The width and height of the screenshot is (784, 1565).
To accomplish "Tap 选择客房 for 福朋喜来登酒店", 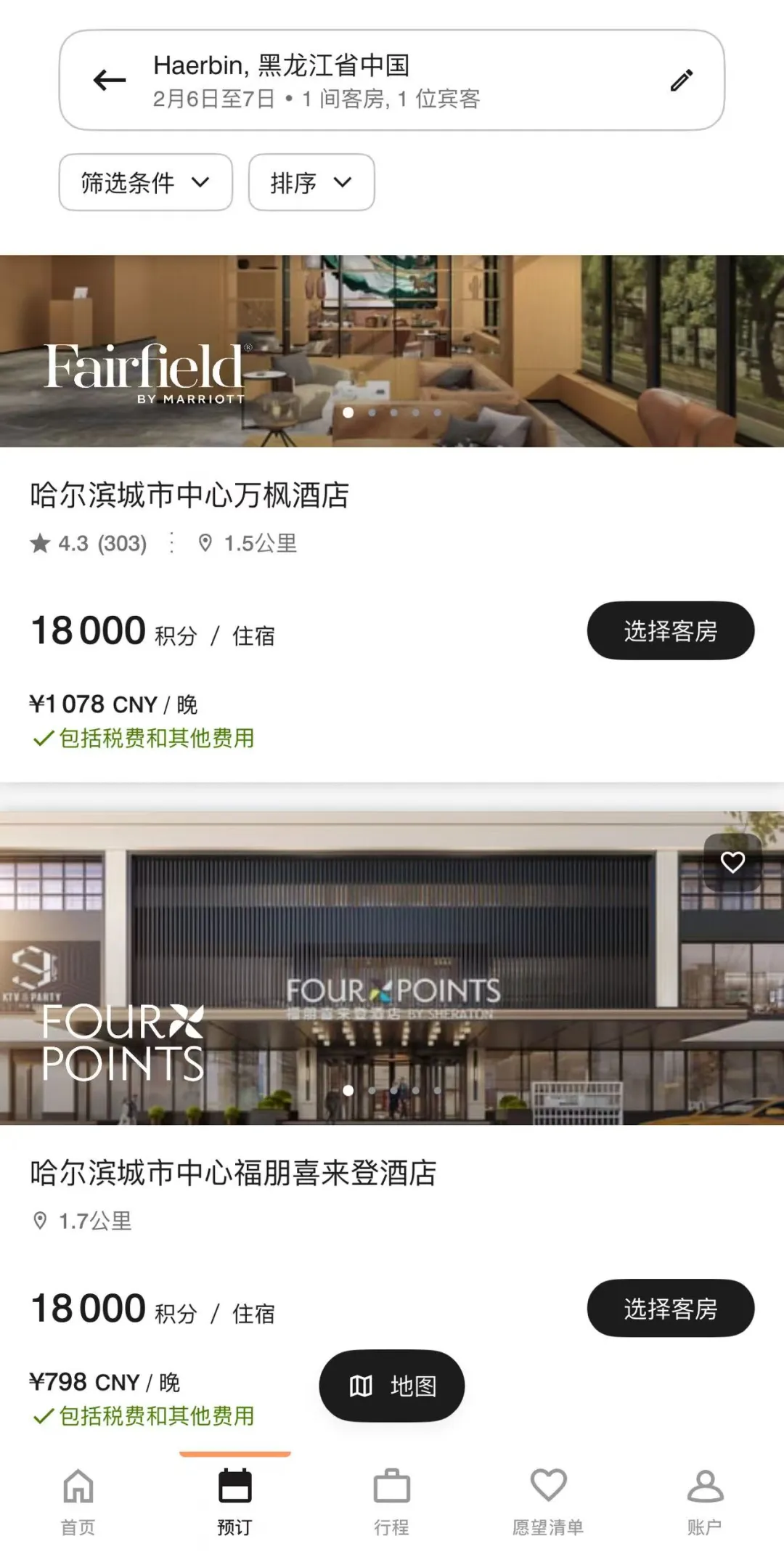I will coord(670,1308).
